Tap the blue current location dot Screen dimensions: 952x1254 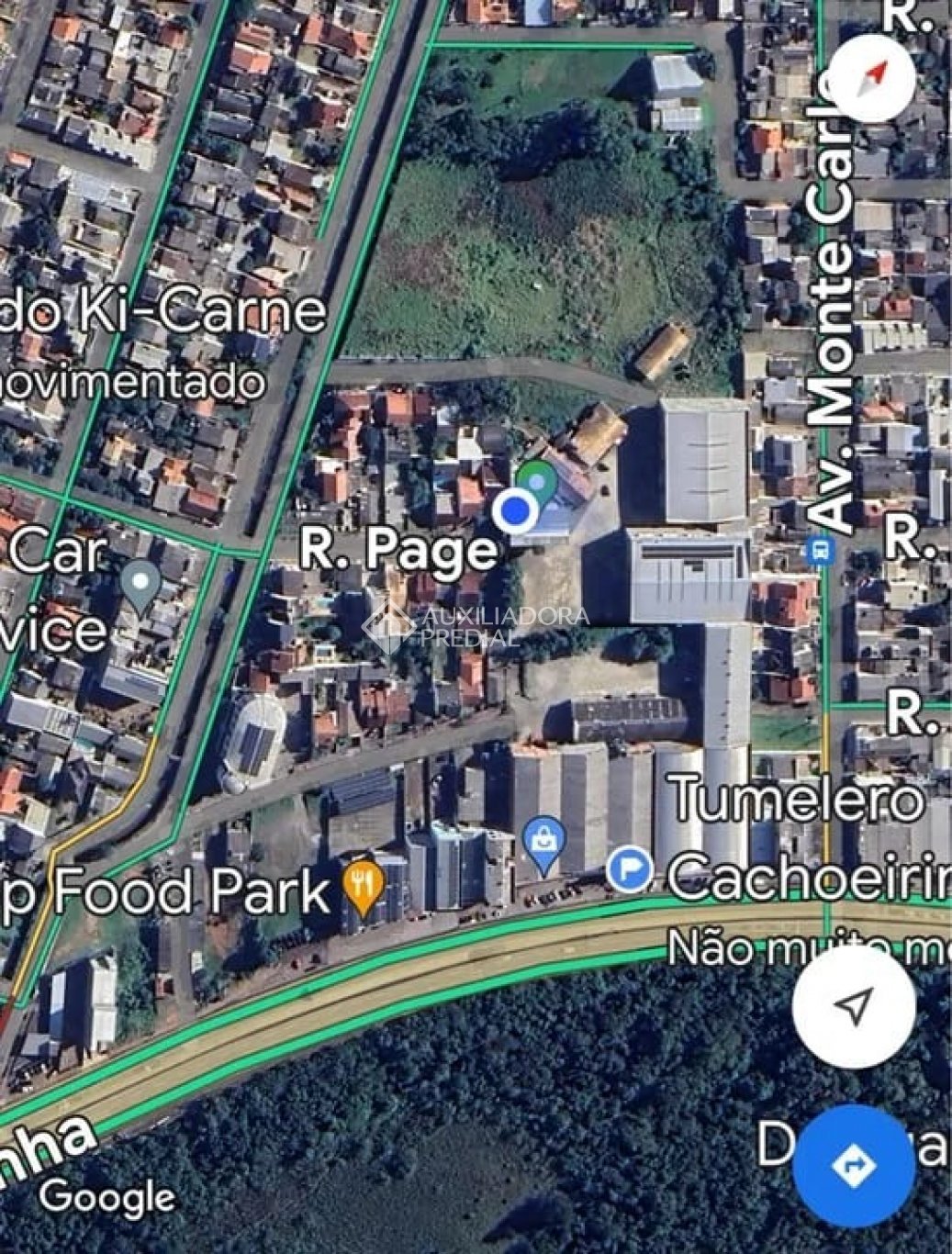pyautogui.click(x=516, y=510)
